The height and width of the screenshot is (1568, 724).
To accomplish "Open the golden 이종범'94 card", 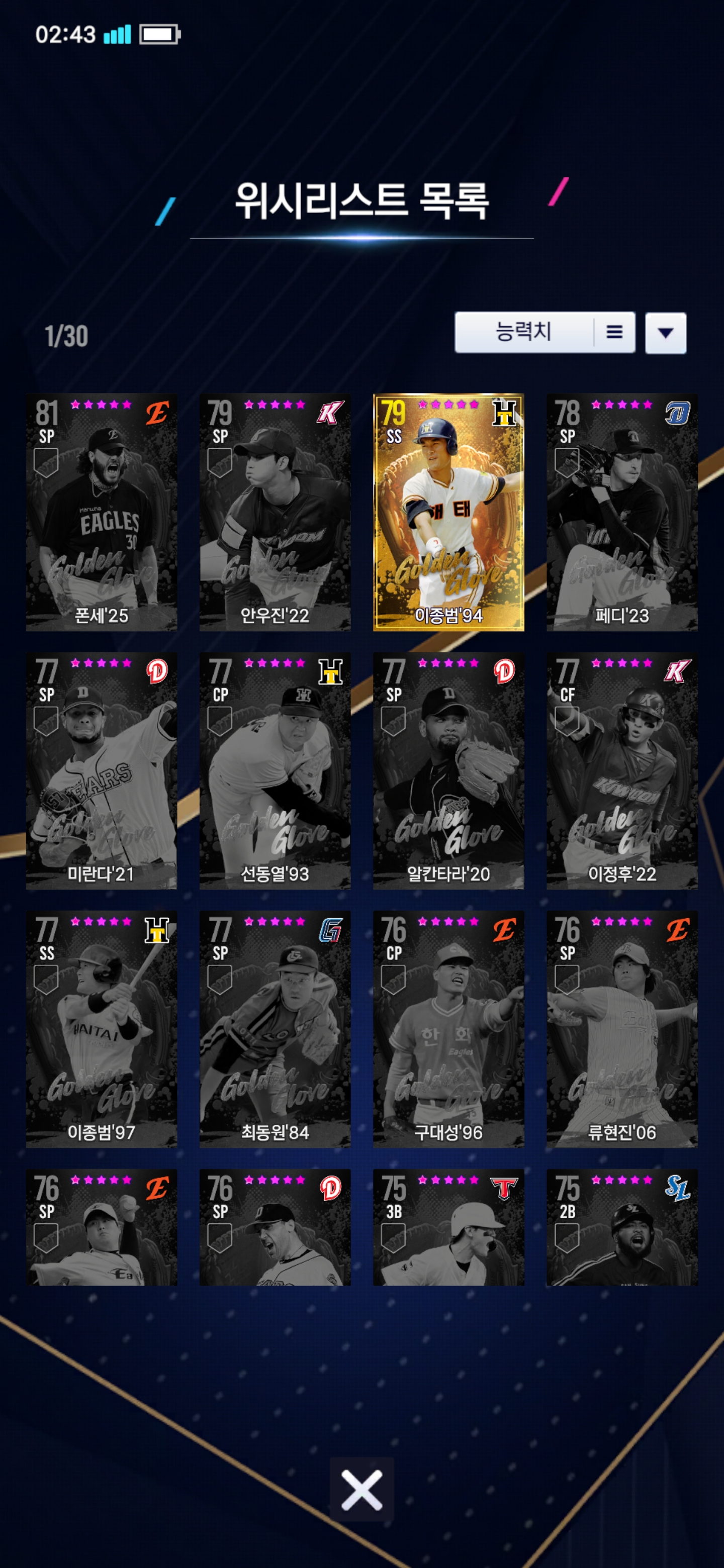I will 448,512.
